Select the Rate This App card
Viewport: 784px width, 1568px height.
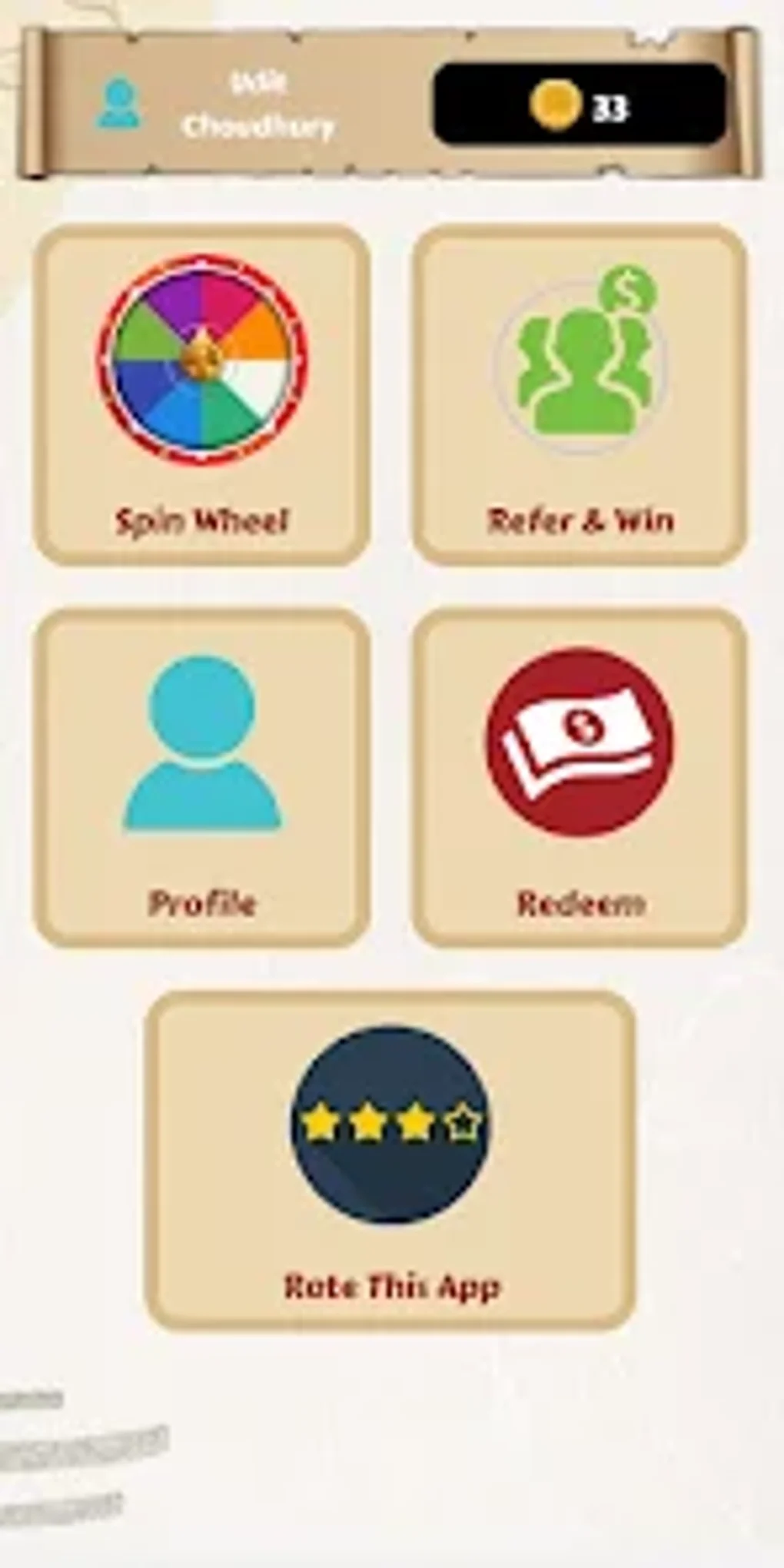[x=390, y=1161]
